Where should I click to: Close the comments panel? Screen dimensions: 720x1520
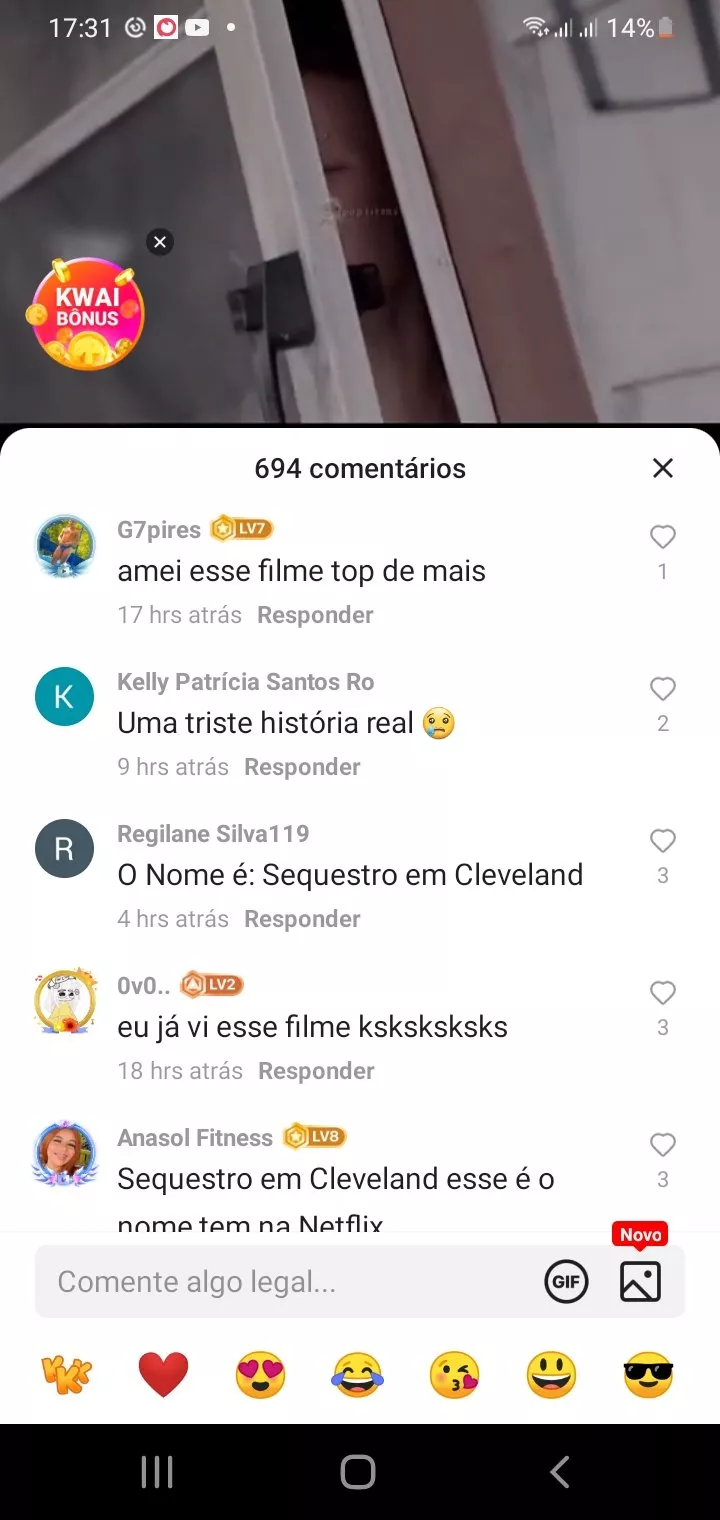(x=662, y=468)
